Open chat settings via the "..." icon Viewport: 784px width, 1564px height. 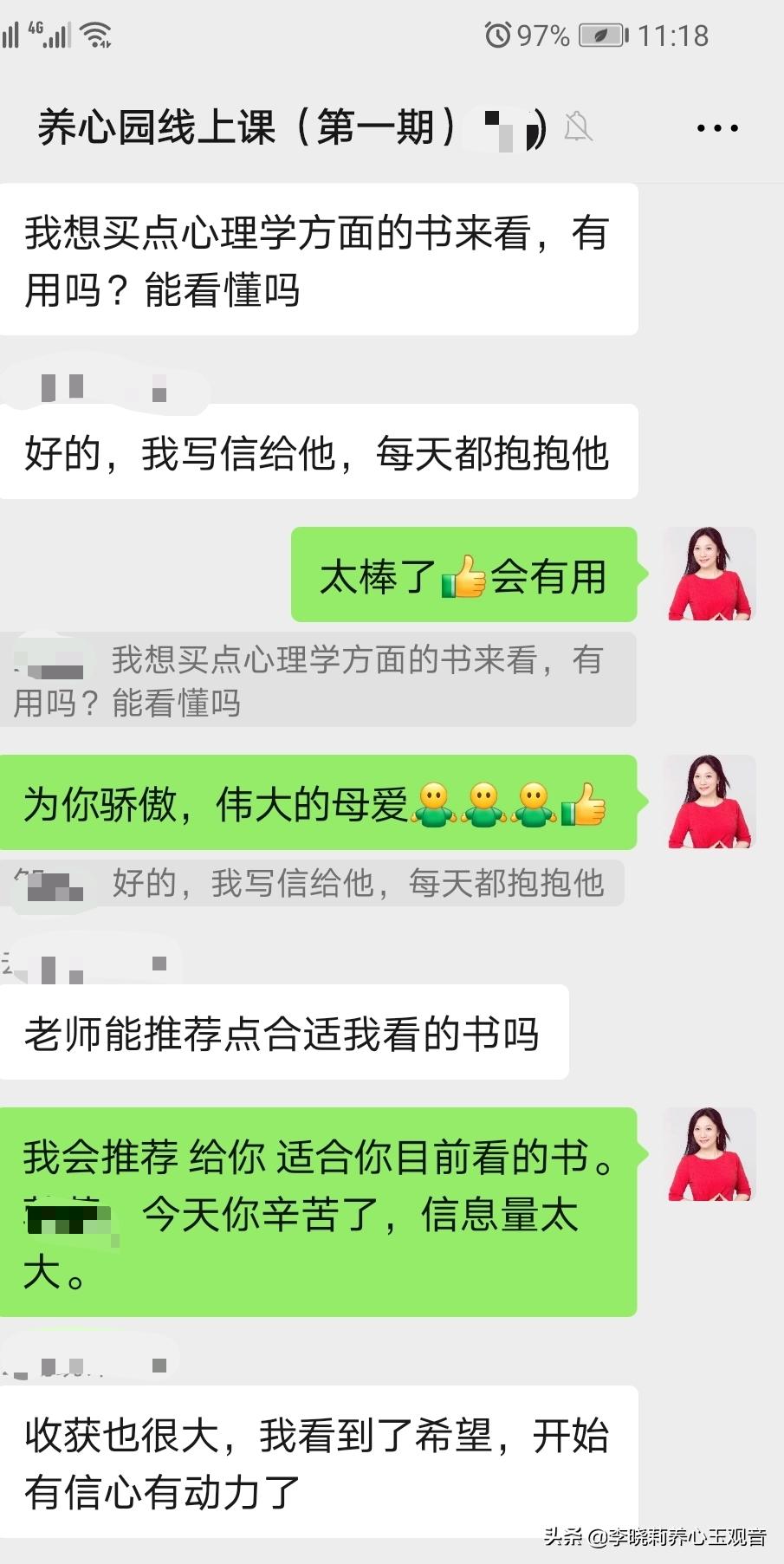pos(716,127)
